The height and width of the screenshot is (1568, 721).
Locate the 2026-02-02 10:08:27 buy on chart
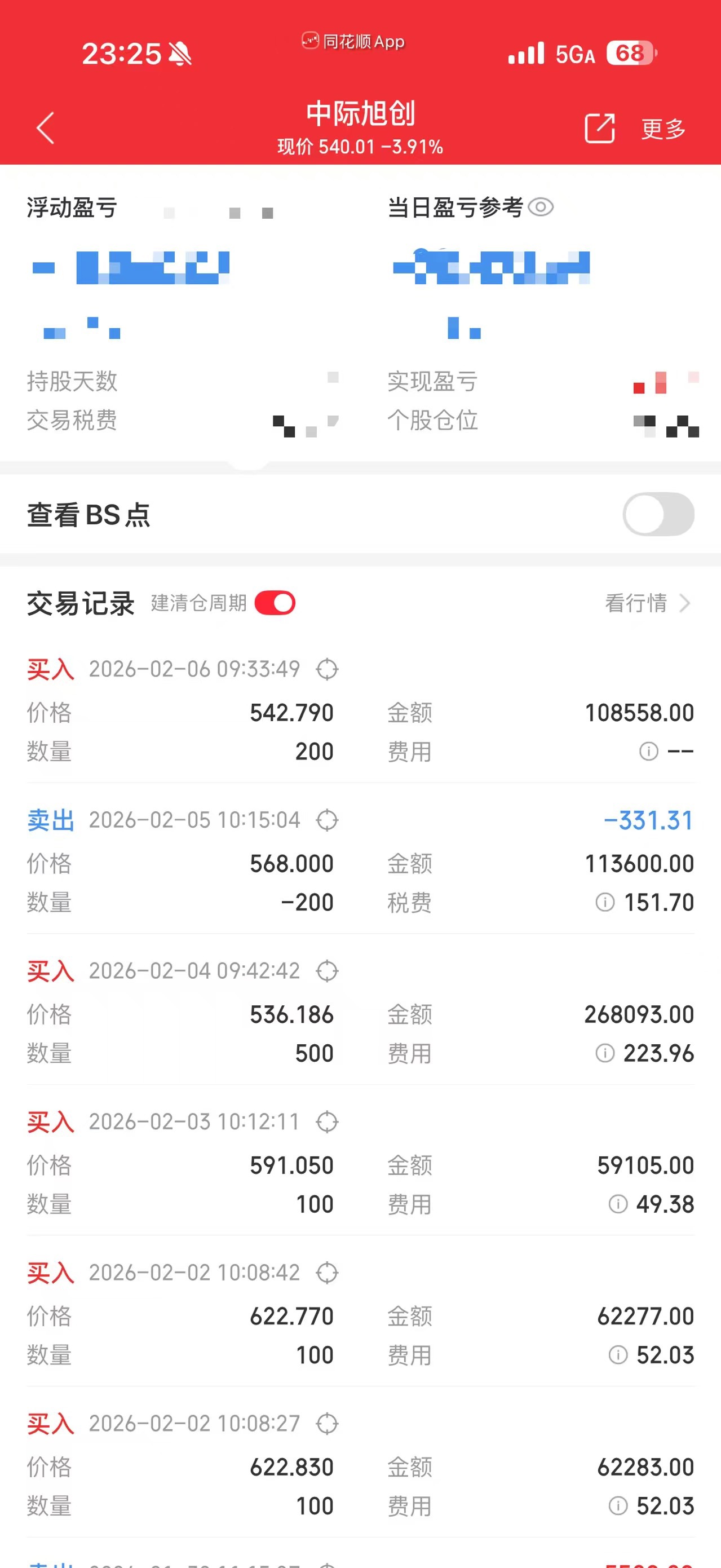pyautogui.click(x=327, y=1424)
